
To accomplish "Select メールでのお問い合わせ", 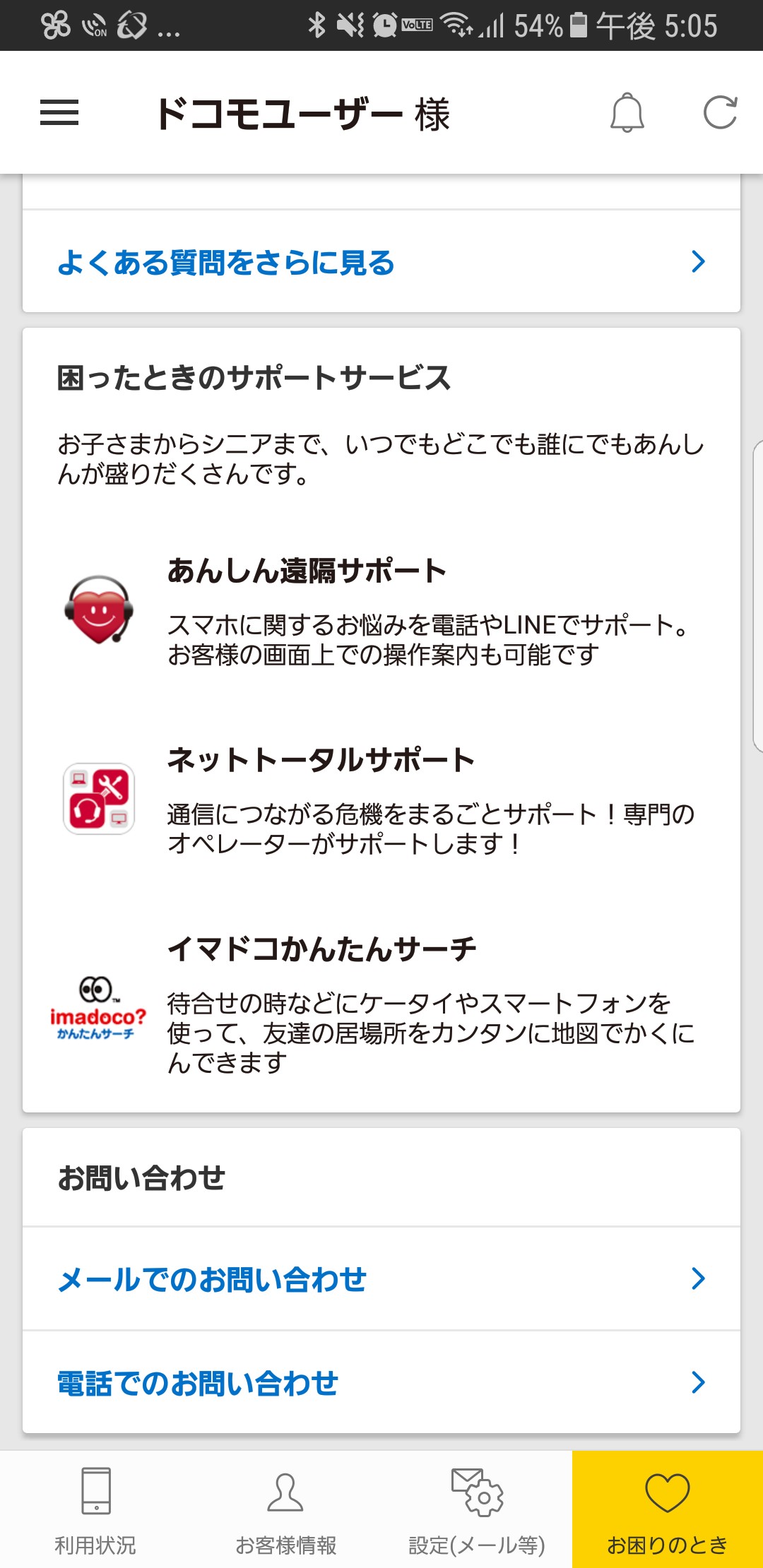I will click(x=381, y=1279).
